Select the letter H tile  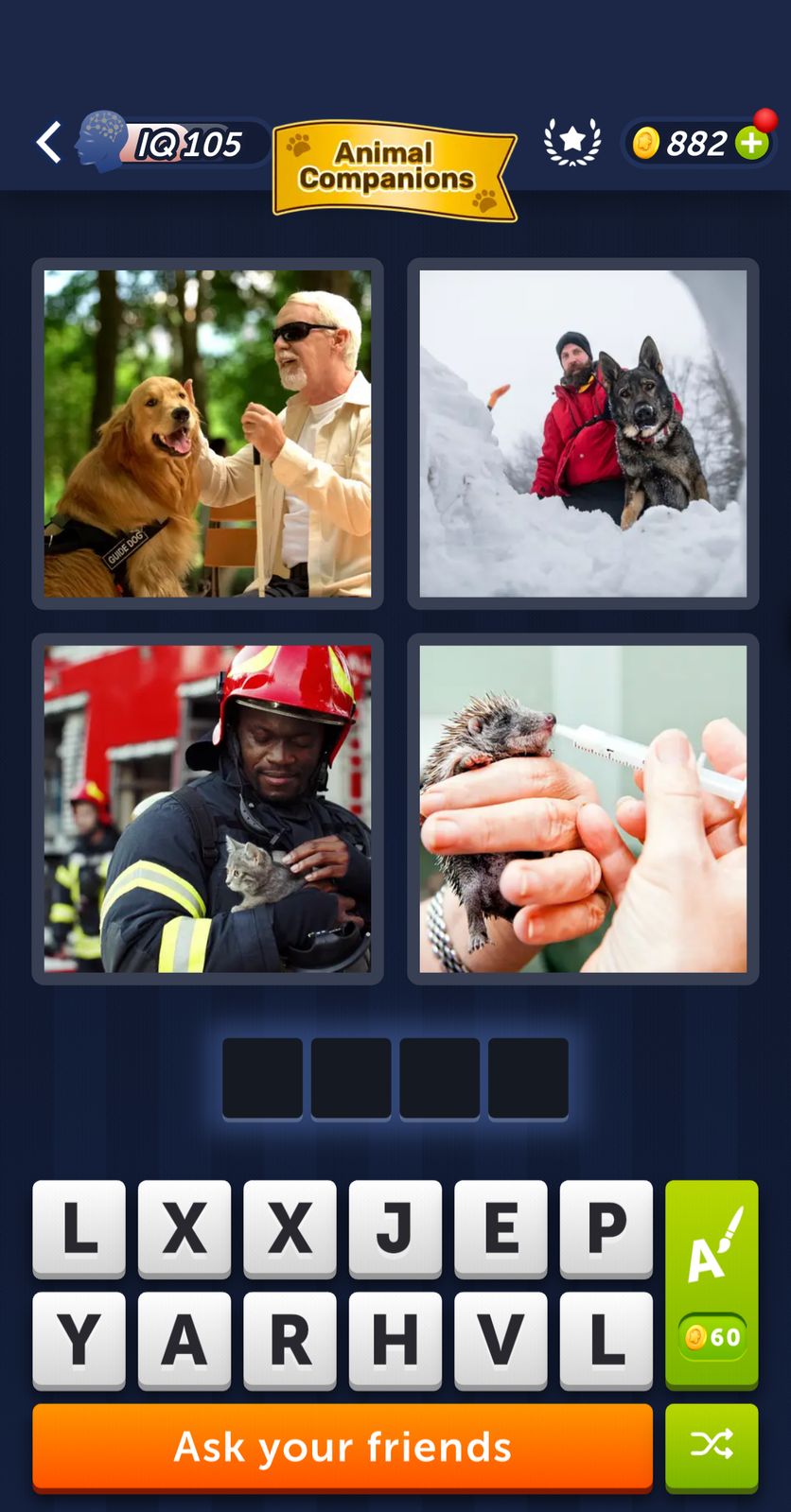[395, 1340]
